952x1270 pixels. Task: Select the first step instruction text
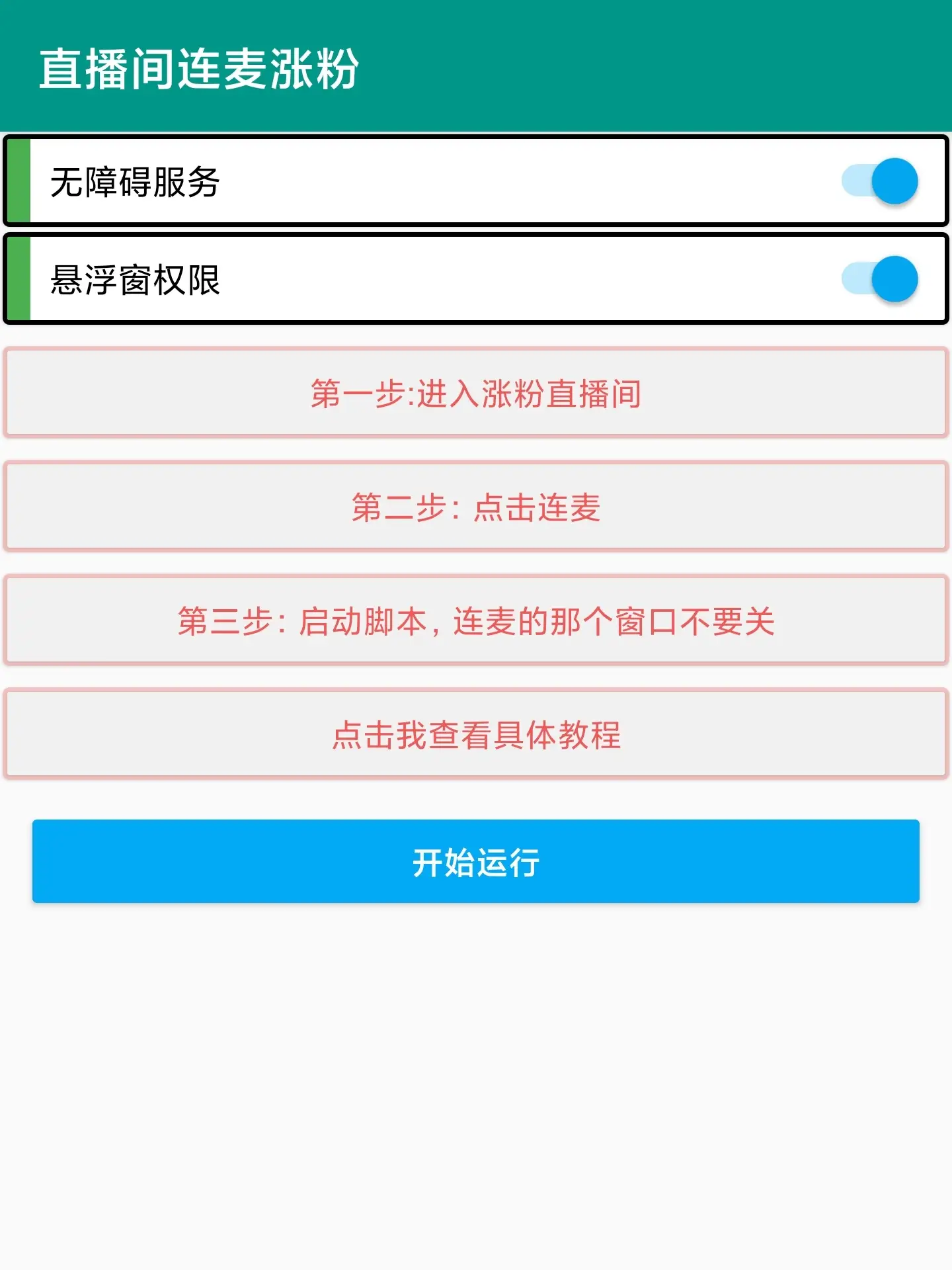coord(475,394)
